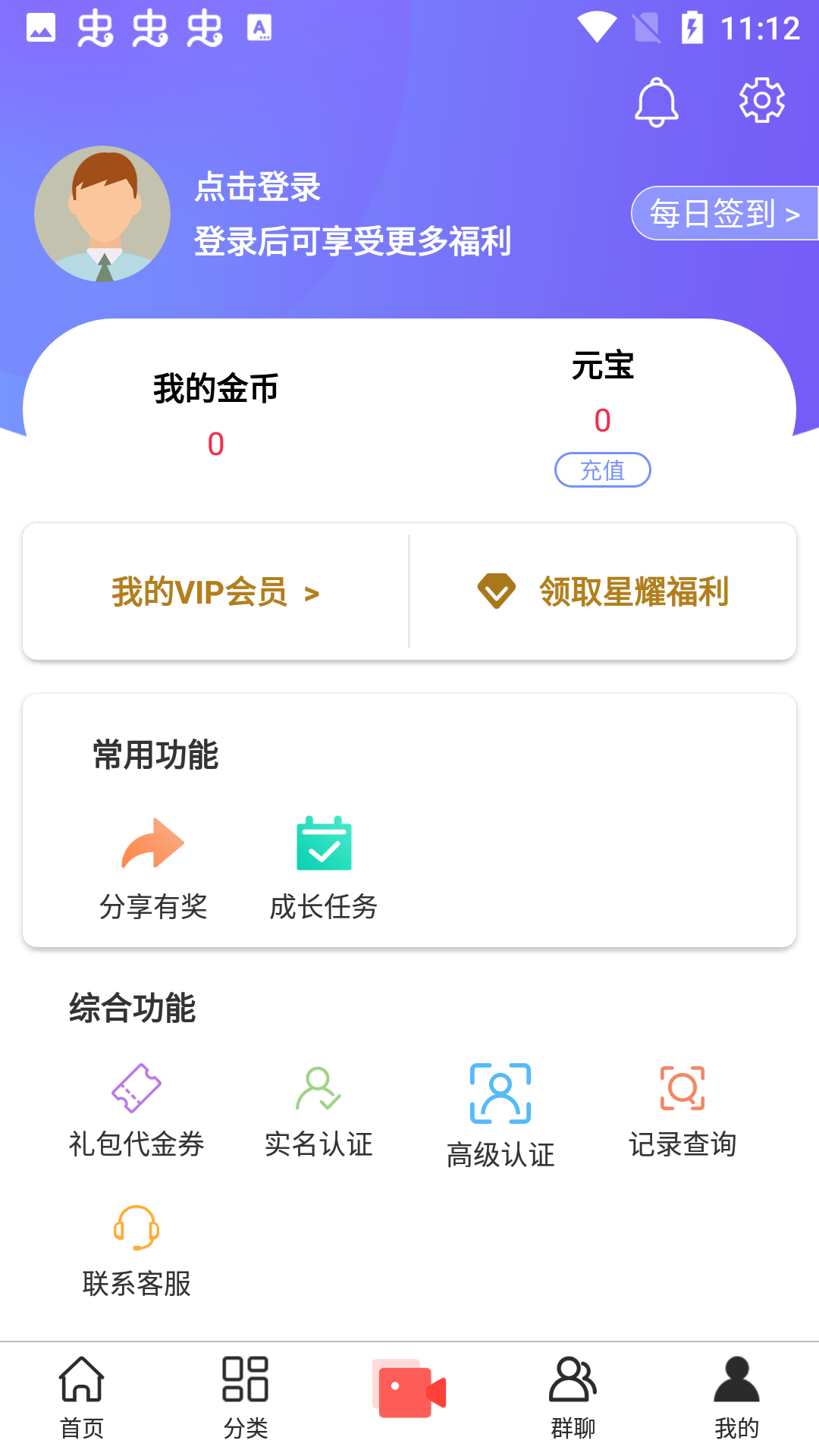Open the settings gear icon
819x1456 pixels.
pyautogui.click(x=762, y=101)
